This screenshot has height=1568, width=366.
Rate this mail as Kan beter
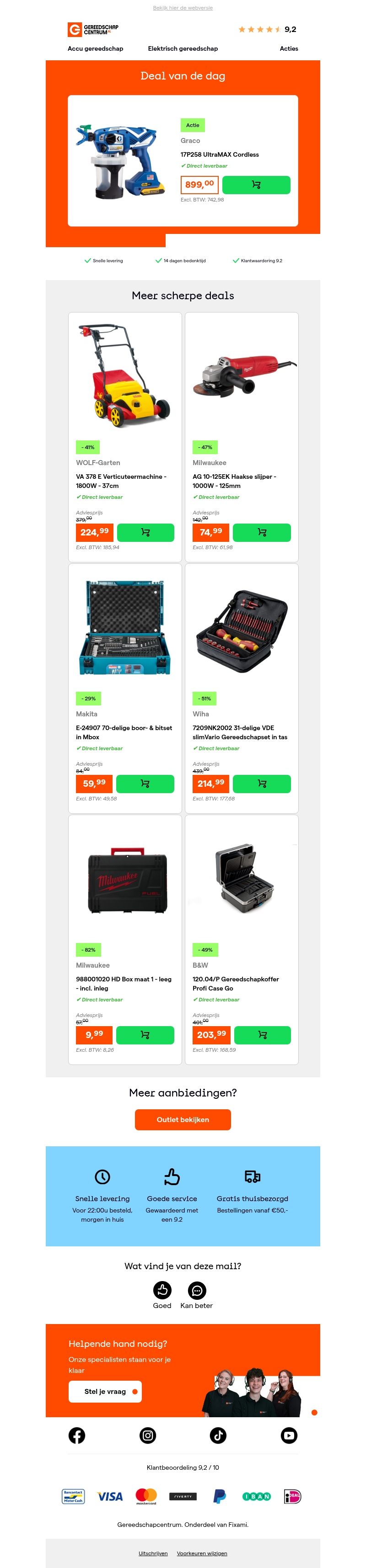click(x=196, y=1290)
